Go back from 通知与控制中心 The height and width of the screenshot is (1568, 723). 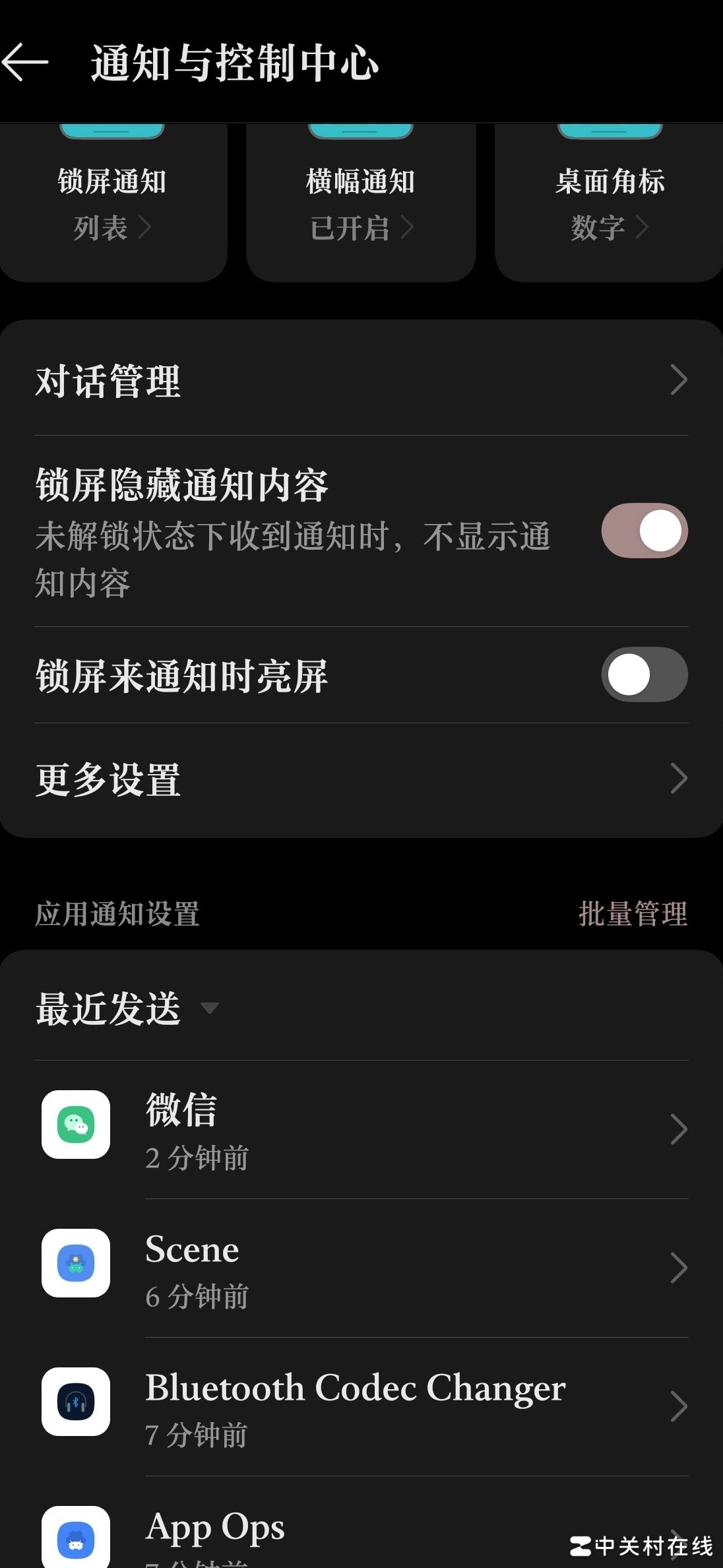(26, 63)
